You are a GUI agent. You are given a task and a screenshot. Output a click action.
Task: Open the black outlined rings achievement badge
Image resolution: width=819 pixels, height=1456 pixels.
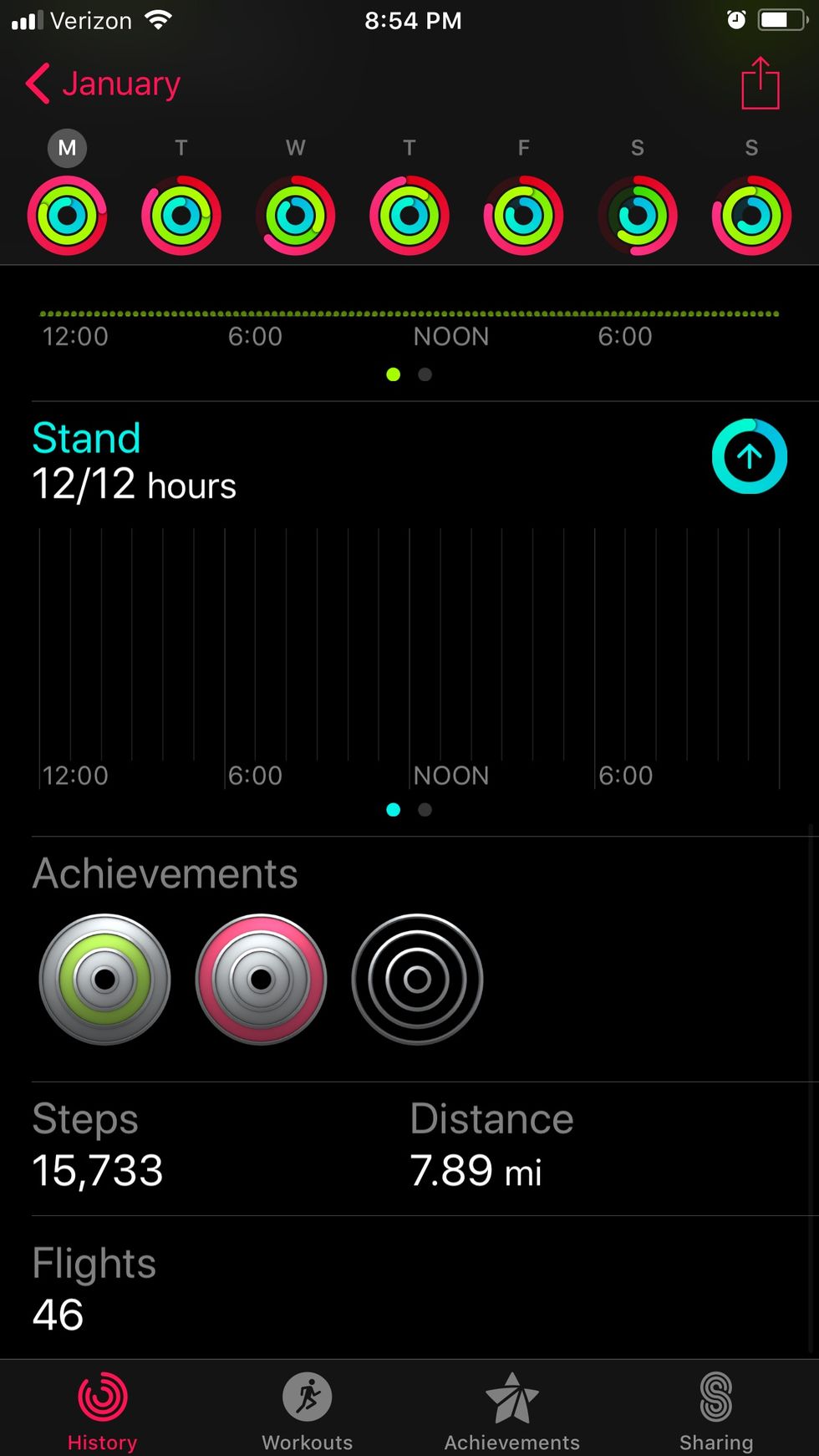[417, 979]
